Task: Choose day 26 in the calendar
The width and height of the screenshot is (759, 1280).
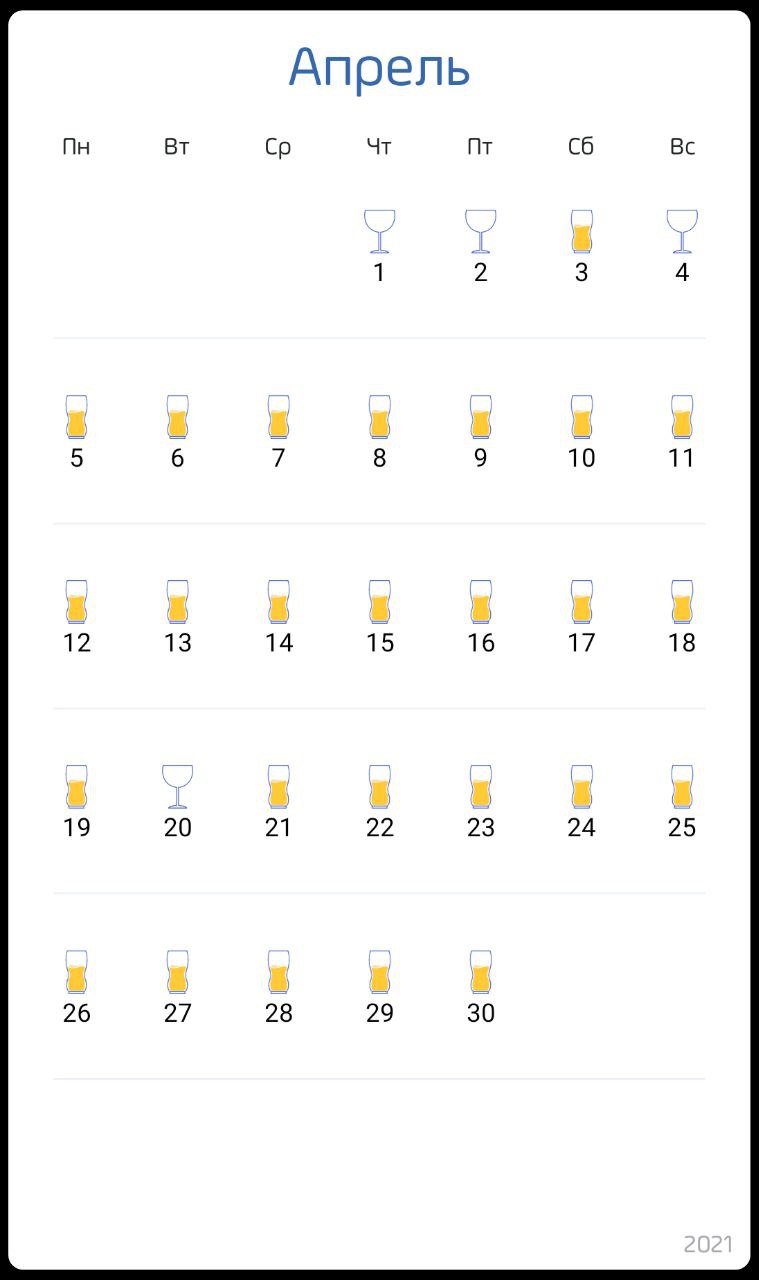Action: (x=76, y=987)
